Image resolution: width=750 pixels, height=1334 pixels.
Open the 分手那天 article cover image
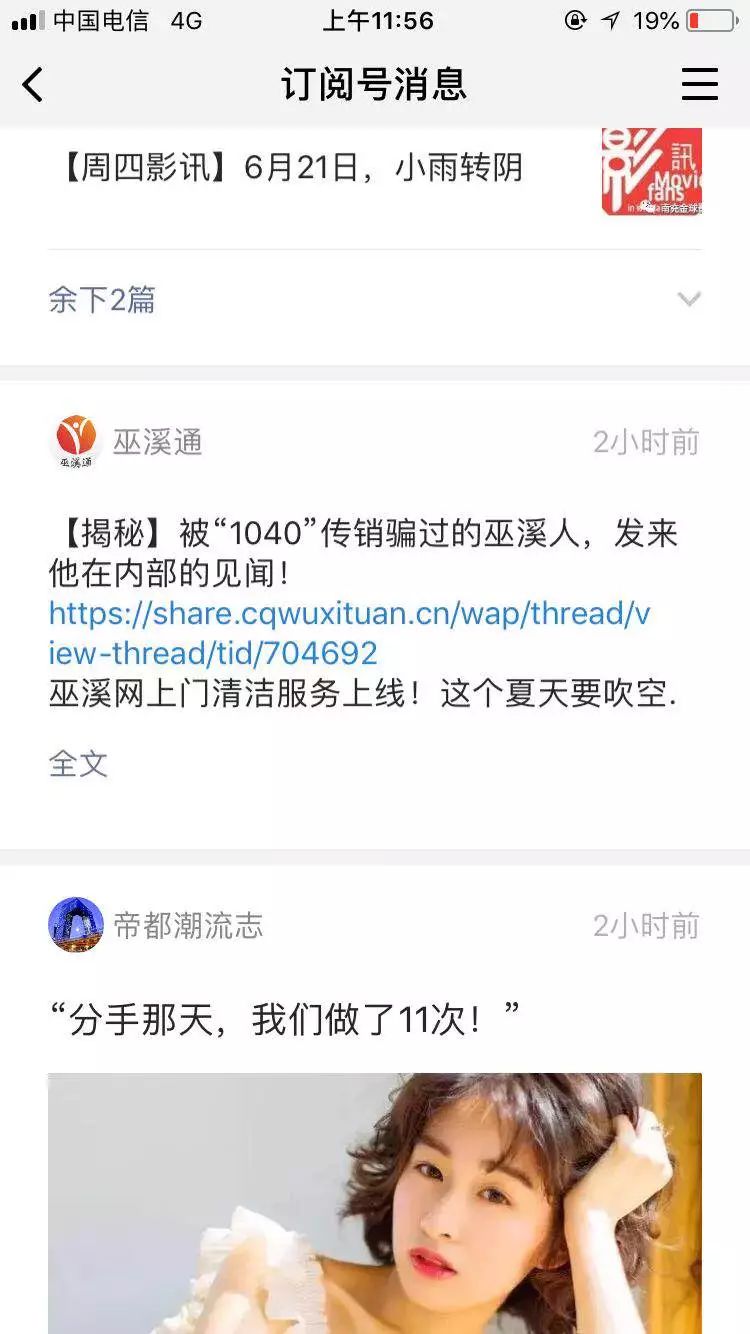tap(375, 1200)
